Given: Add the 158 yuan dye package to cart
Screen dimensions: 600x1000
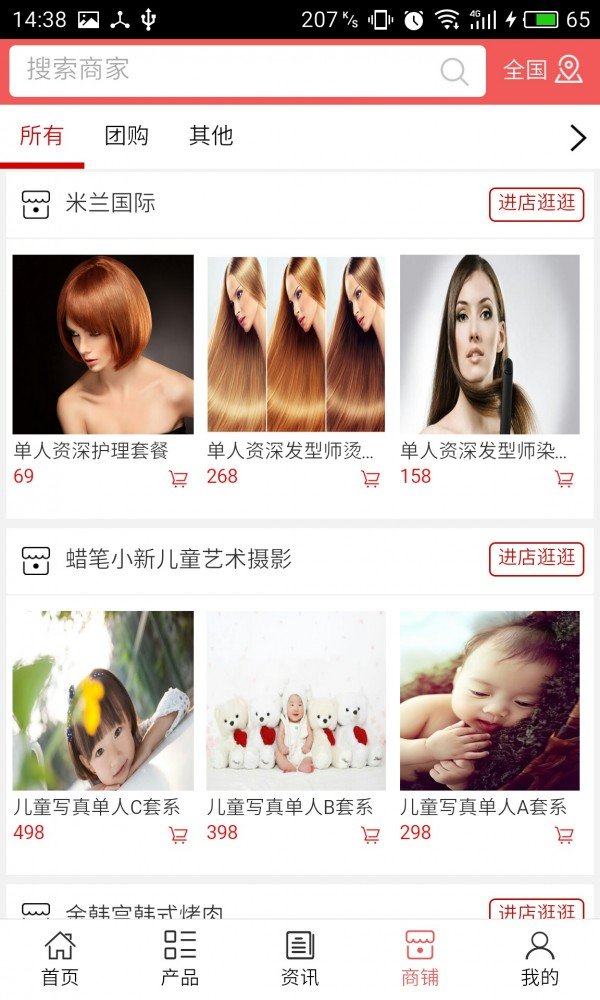Looking at the screenshot, I should 564,479.
